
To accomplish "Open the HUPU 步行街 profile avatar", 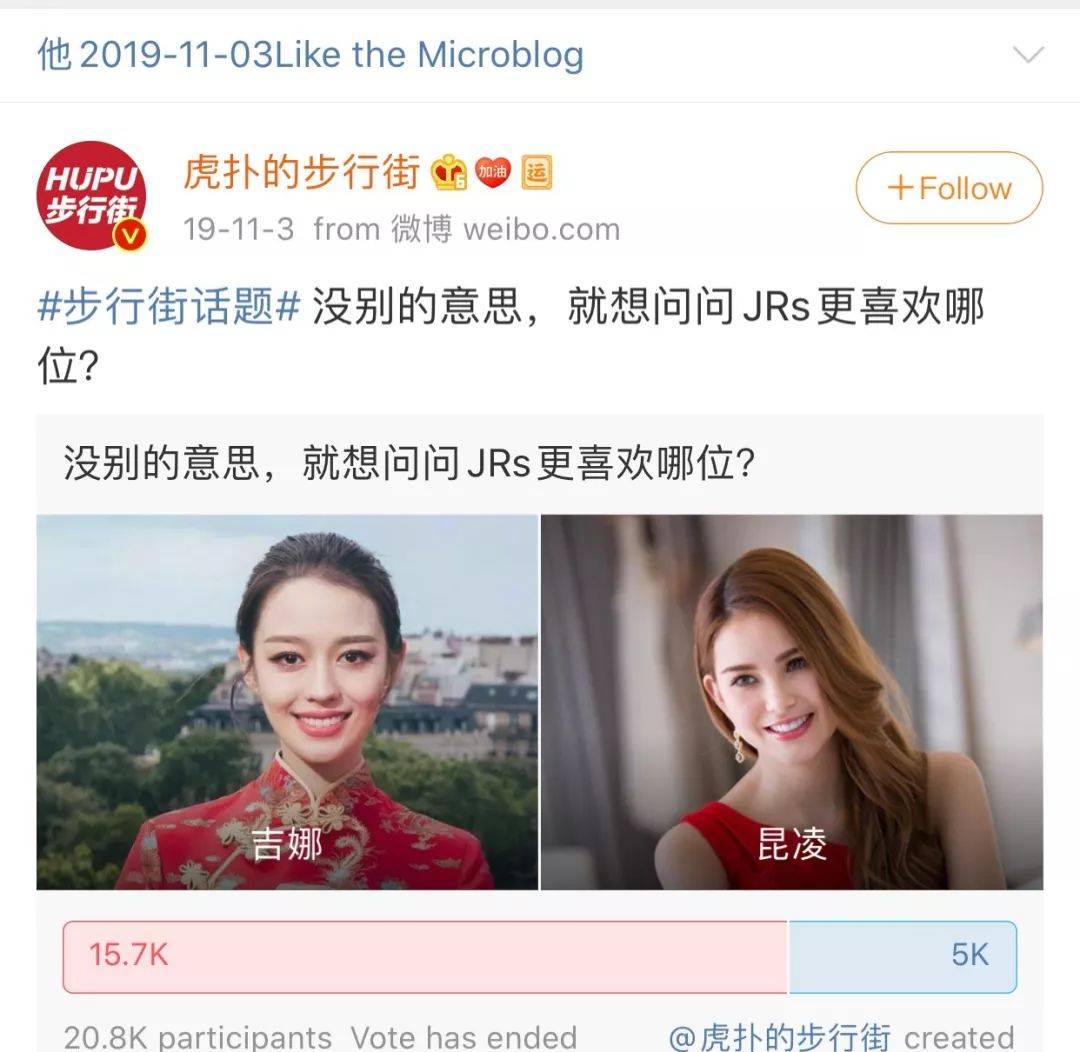I will tap(92, 195).
